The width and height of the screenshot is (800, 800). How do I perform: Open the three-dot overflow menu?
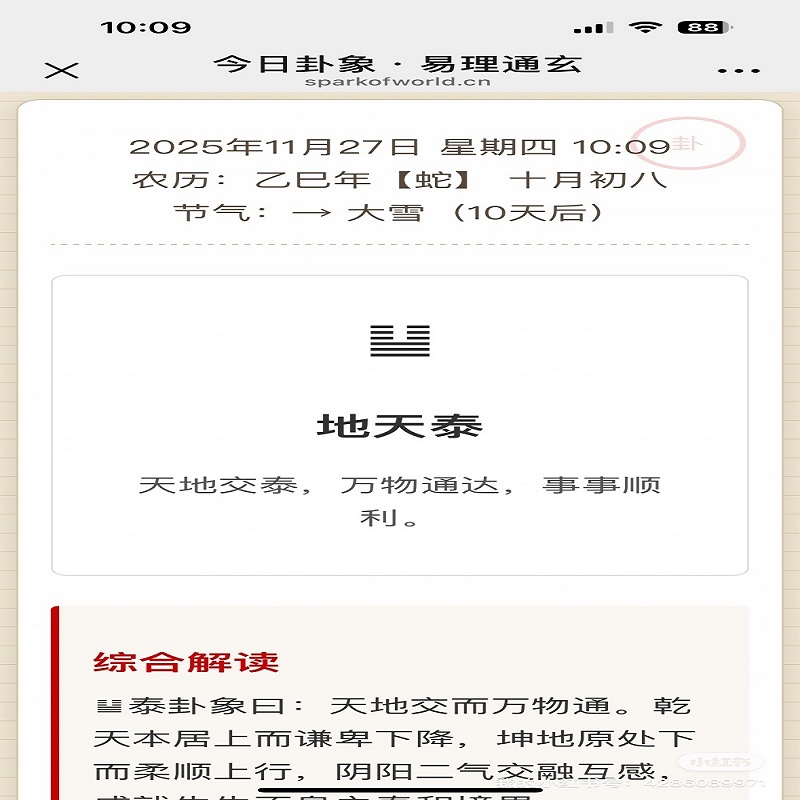739,71
